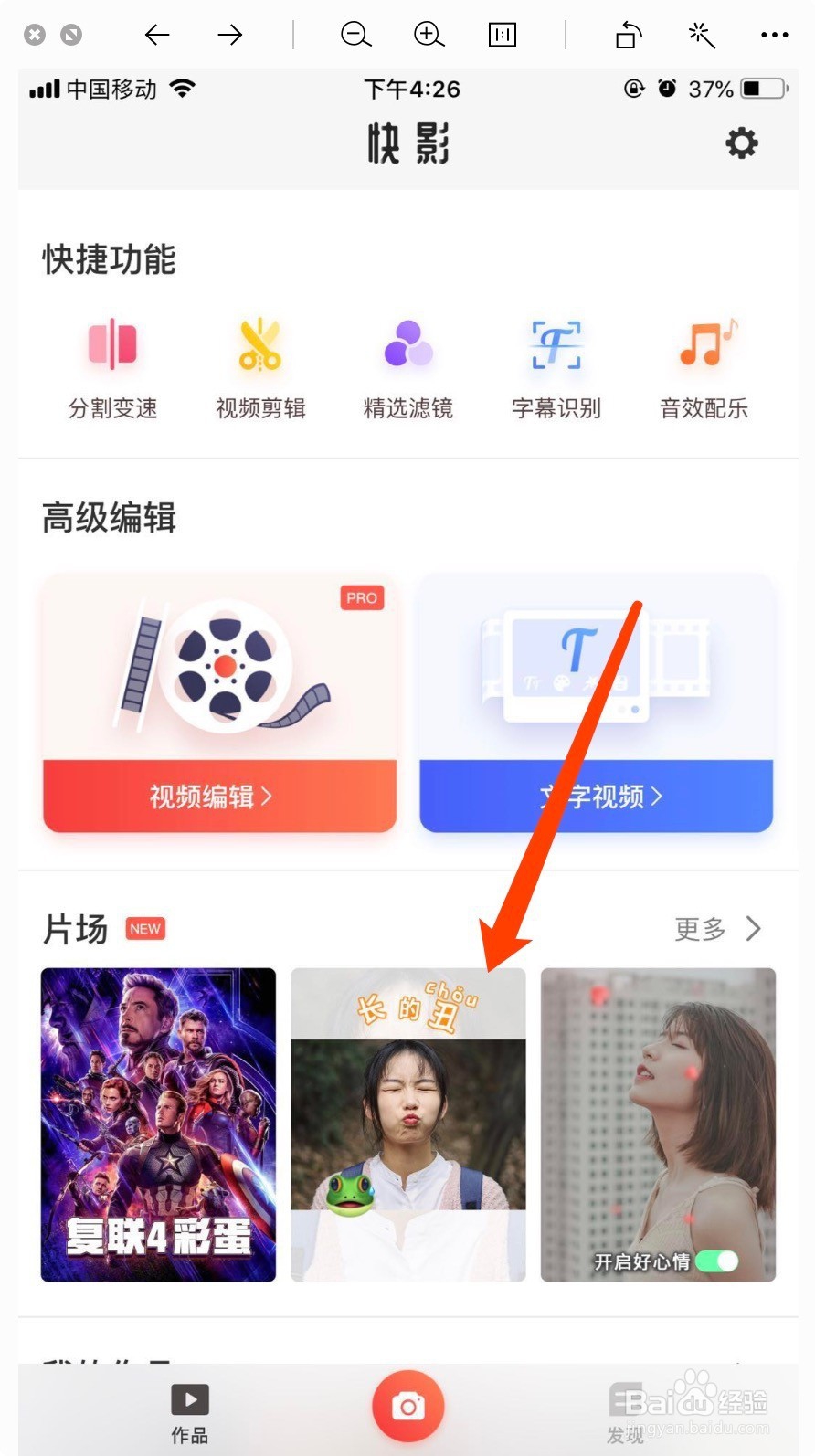815x1456 pixels.
Task: Open the toolbar overflow menu (three dots)
Action: 774,35
